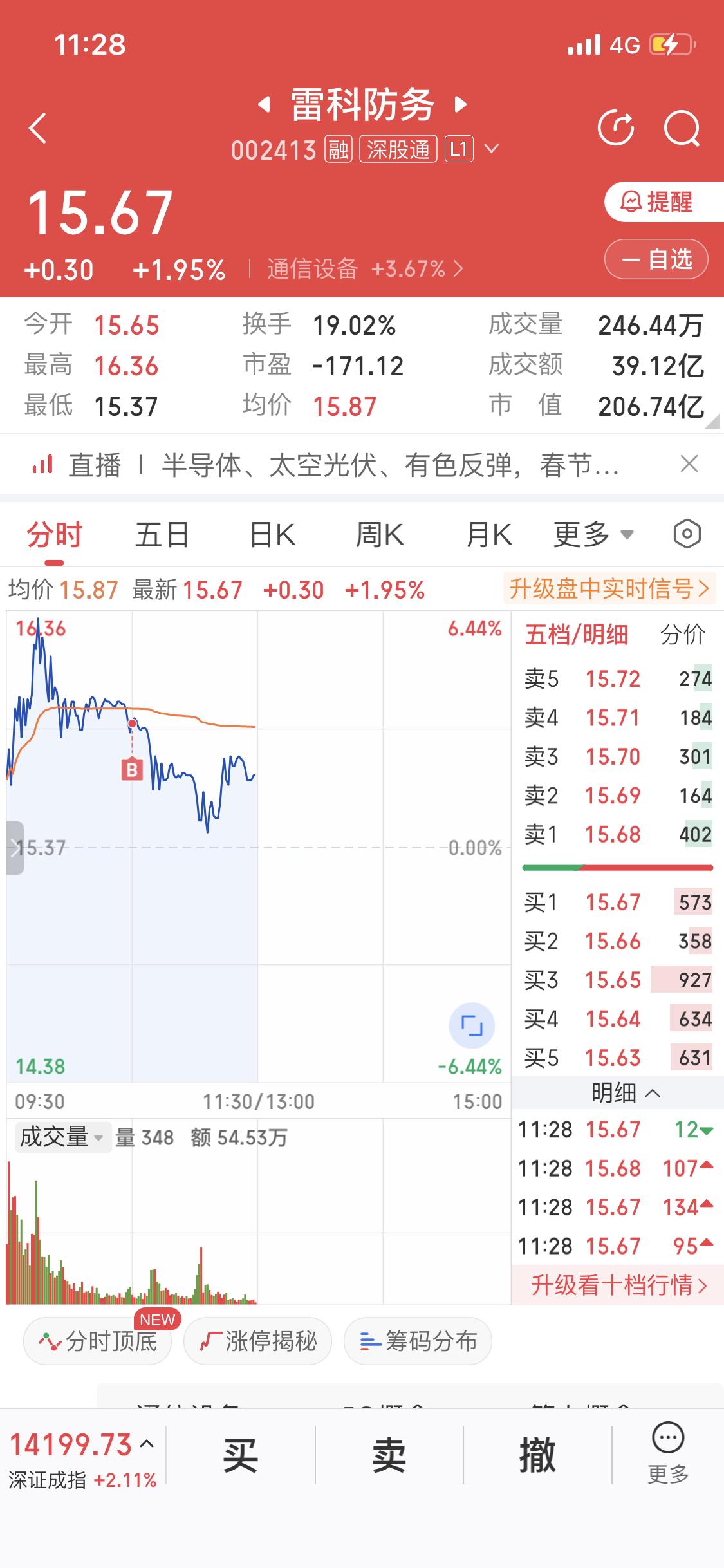Close the live broadcast banner with the X

pos(688,464)
